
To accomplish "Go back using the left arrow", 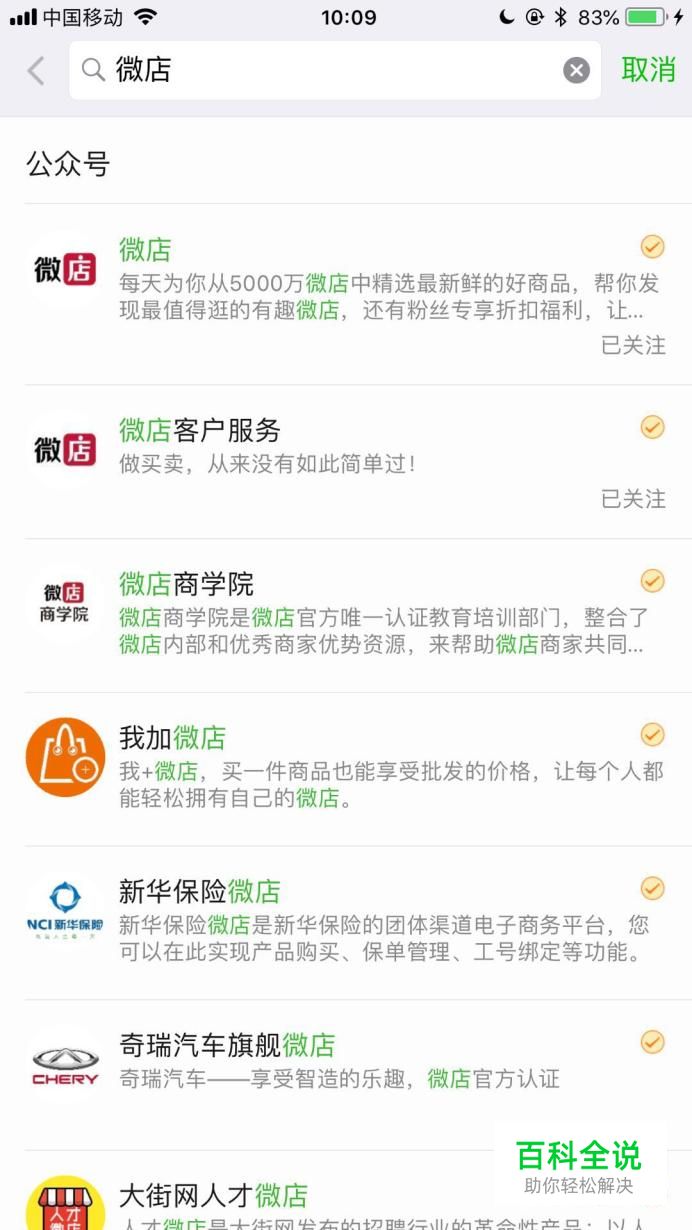I will pyautogui.click(x=37, y=70).
